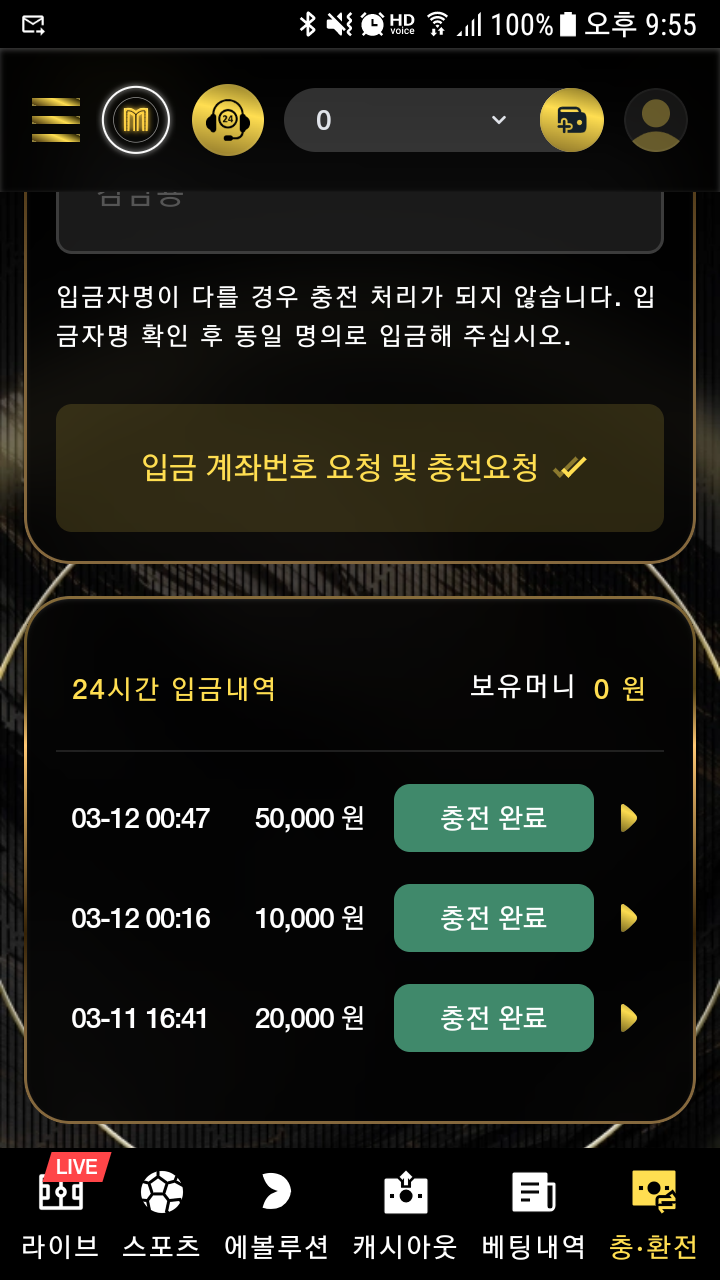This screenshot has width=720, height=1280.
Task: Expand the 03-12 00:47 deposit entry
Action: (x=628, y=818)
